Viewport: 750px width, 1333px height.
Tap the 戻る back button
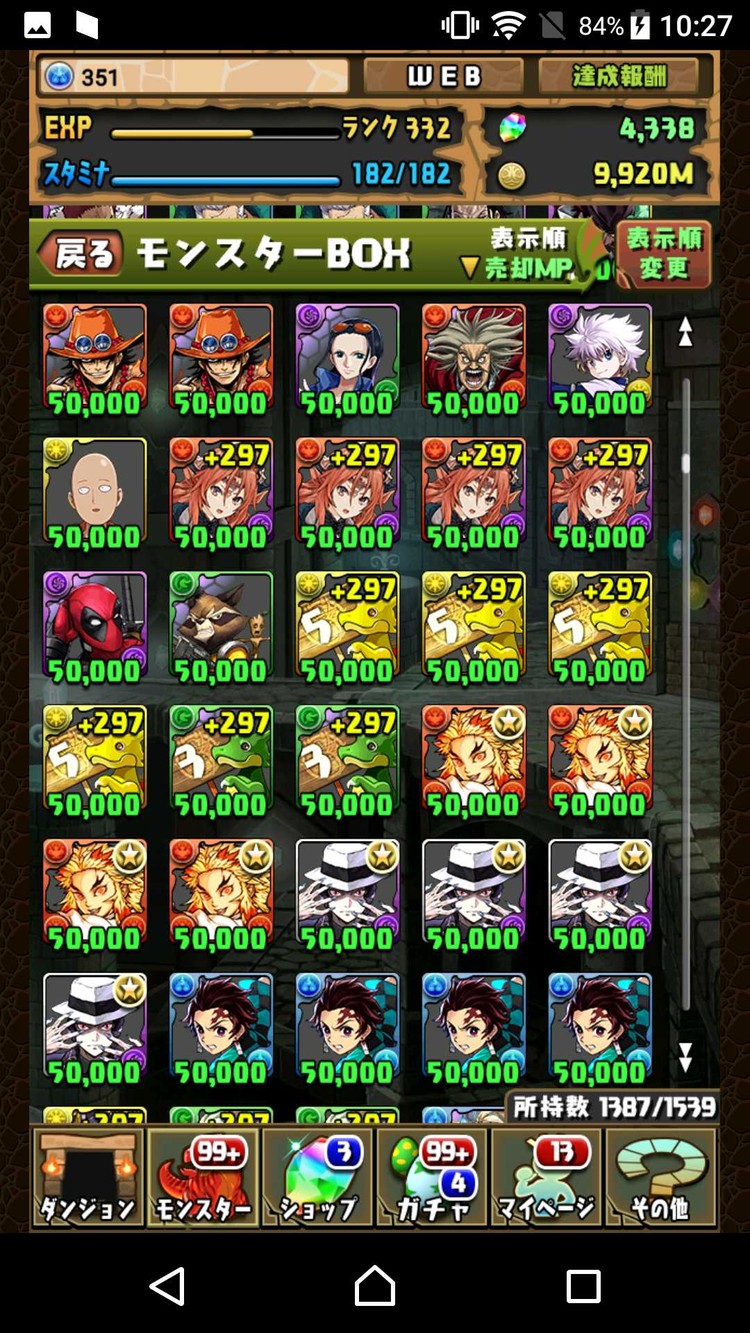(82, 254)
